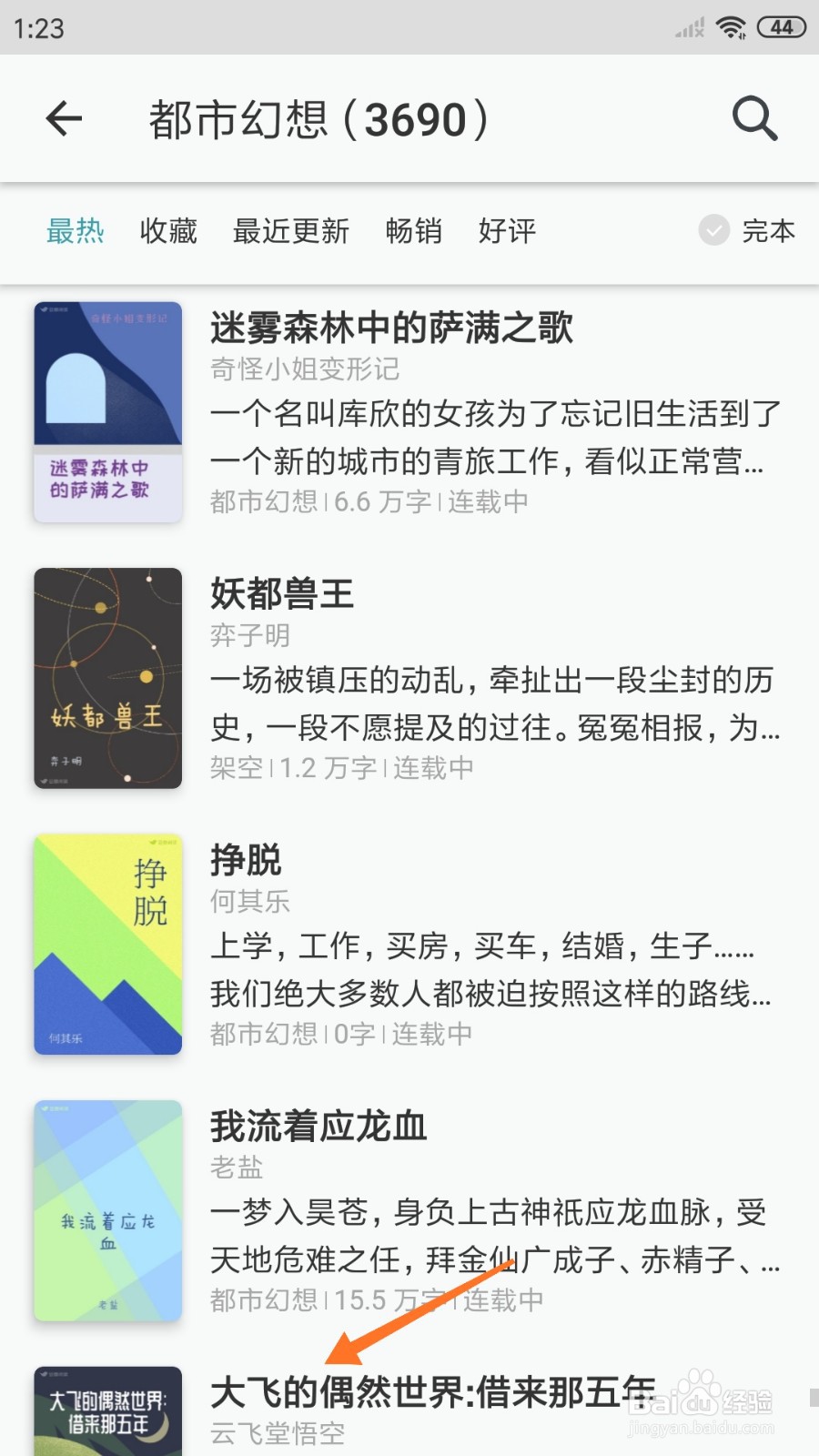Open 大飞的偶然世界:借来那五年
The width and height of the screenshot is (819, 1456).
pyautogui.click(x=432, y=1390)
